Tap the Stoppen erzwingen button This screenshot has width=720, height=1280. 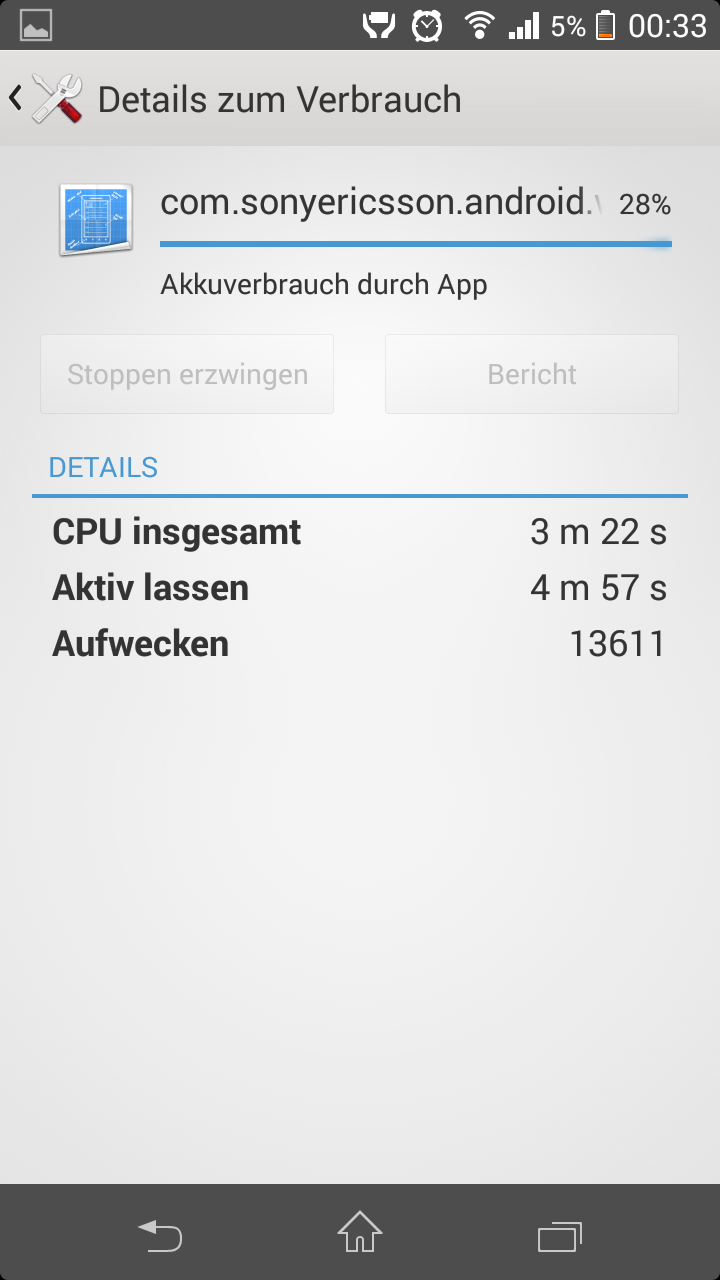click(187, 374)
